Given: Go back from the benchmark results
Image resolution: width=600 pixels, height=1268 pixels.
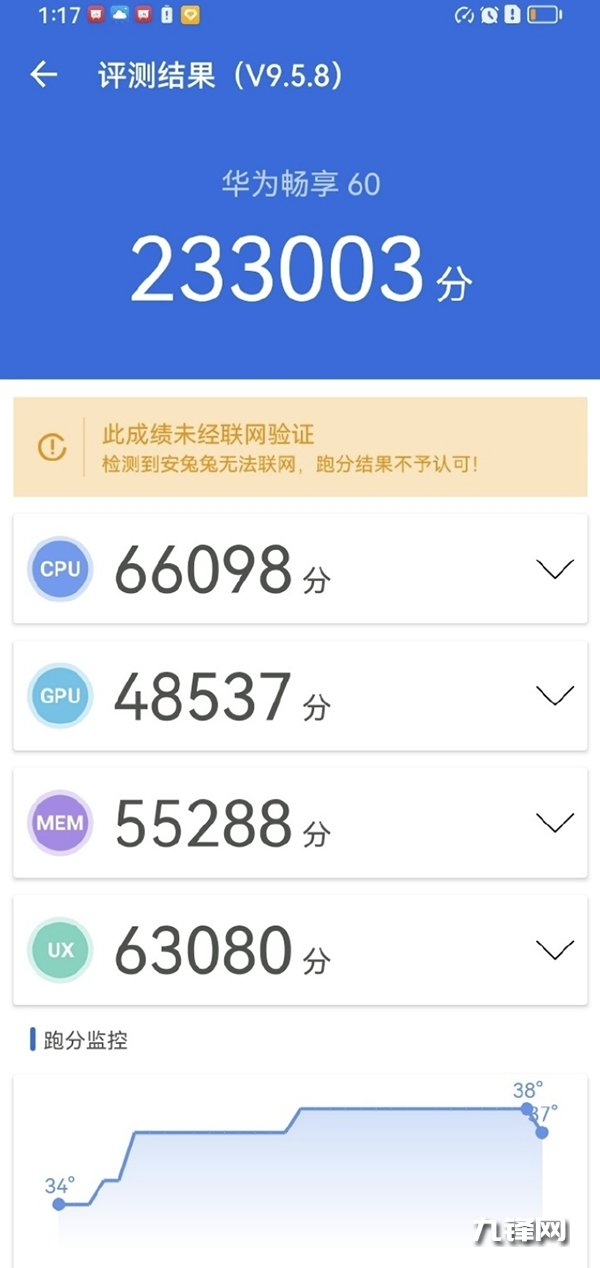Looking at the screenshot, I should (x=43, y=75).
